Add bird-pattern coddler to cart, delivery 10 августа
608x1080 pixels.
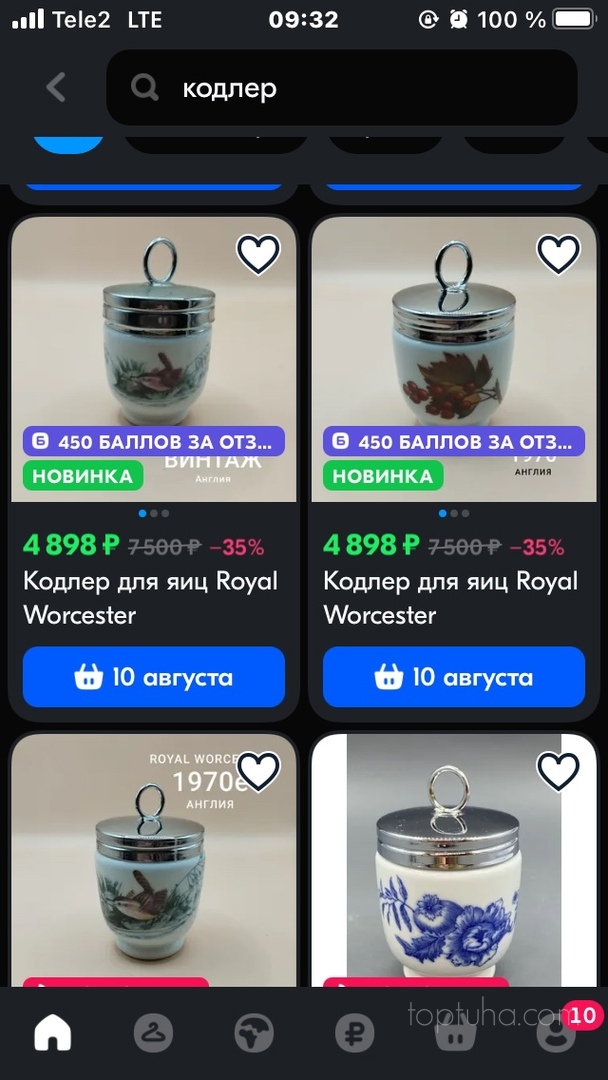(x=154, y=677)
